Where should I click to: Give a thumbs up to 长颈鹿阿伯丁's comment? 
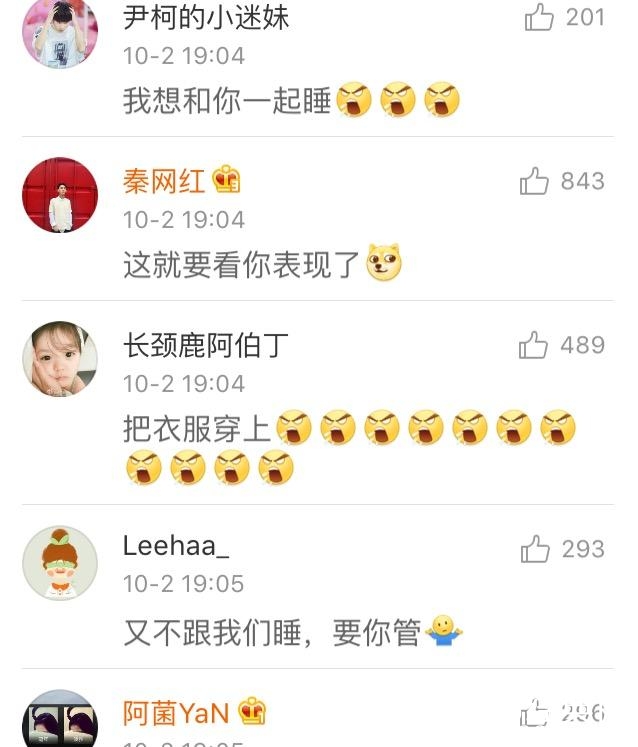click(x=534, y=346)
